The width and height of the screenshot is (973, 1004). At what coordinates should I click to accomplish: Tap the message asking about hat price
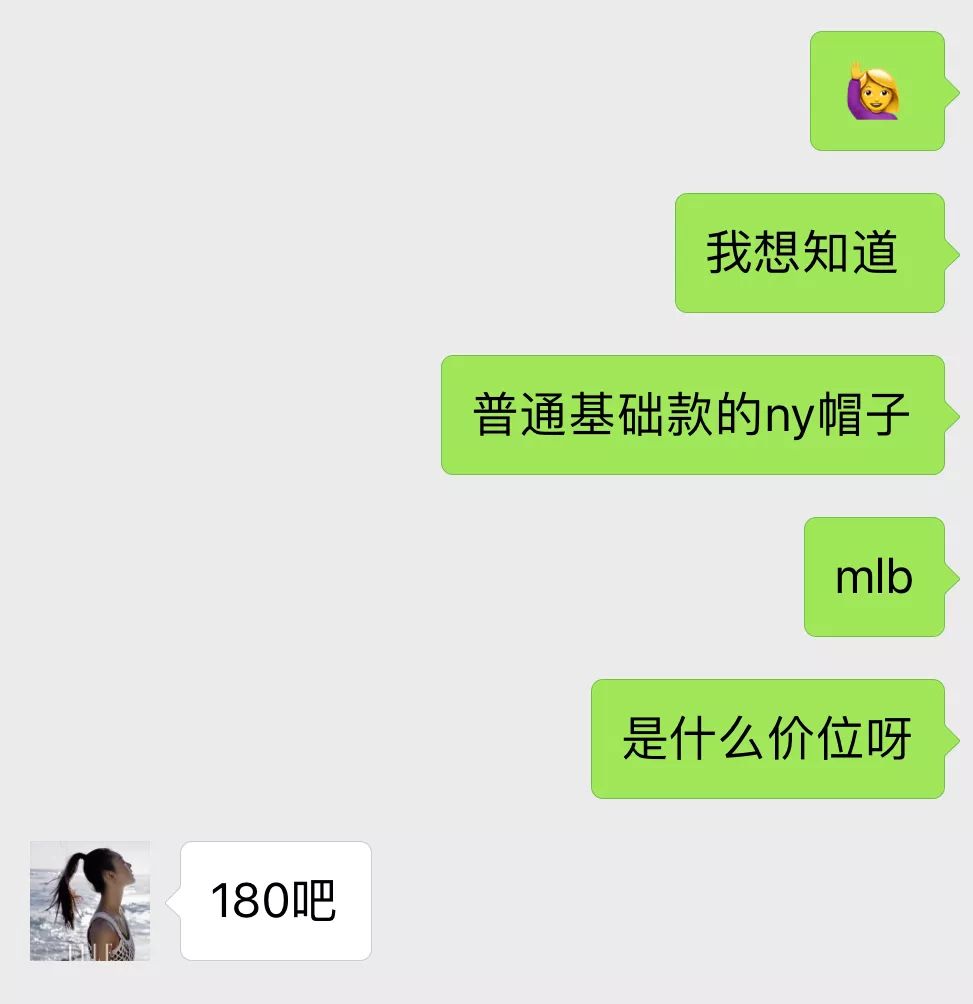[765, 738]
